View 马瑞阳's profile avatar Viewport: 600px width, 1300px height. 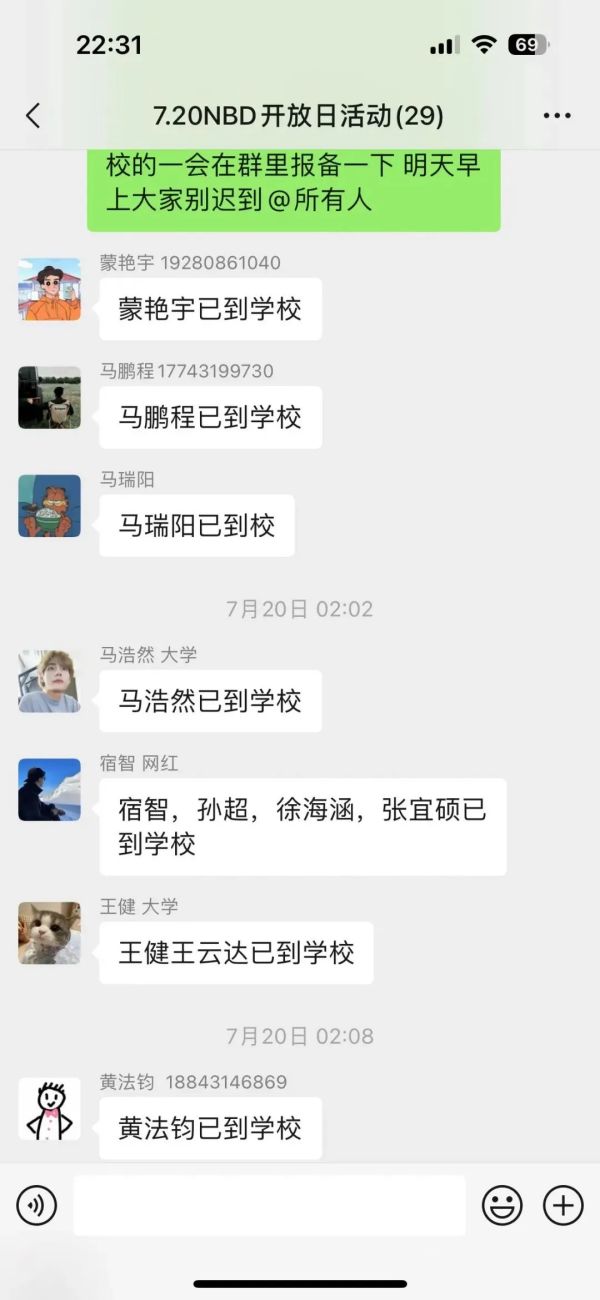click(x=49, y=506)
